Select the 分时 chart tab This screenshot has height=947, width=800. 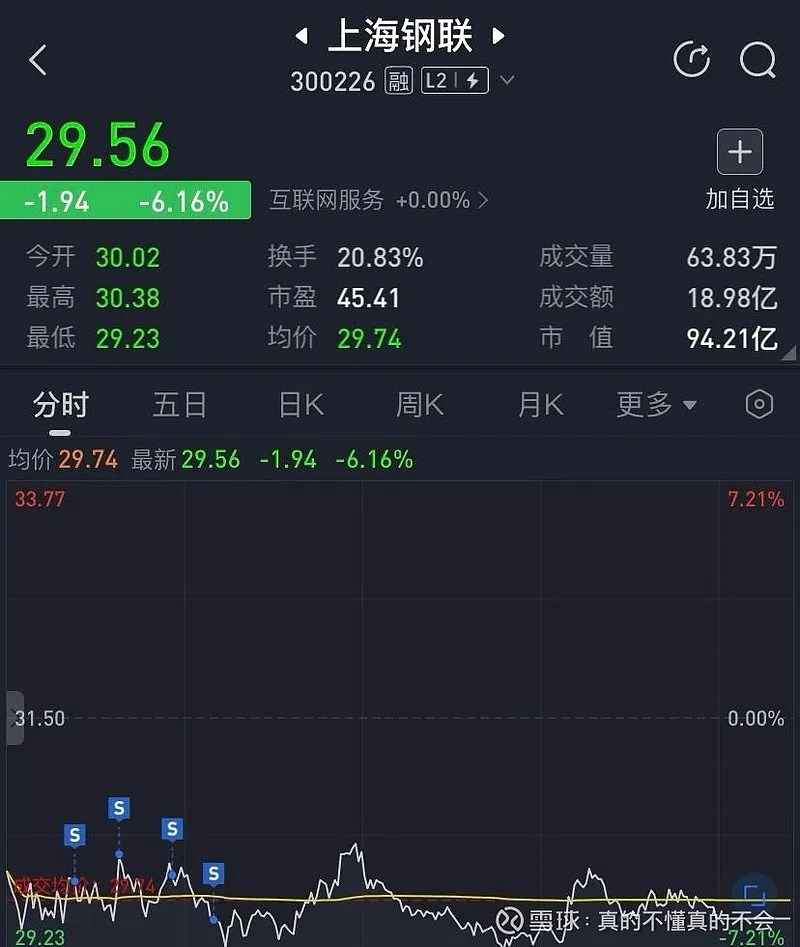pos(60,405)
